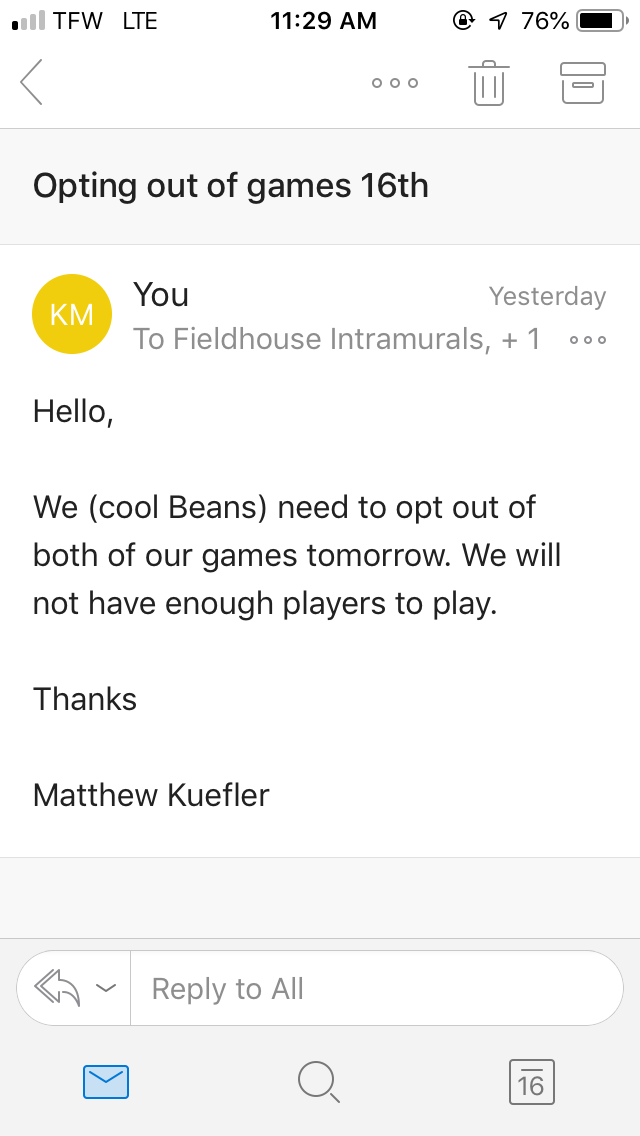This screenshot has height=1136, width=640.
Task: Archive this email
Action: click(x=583, y=83)
